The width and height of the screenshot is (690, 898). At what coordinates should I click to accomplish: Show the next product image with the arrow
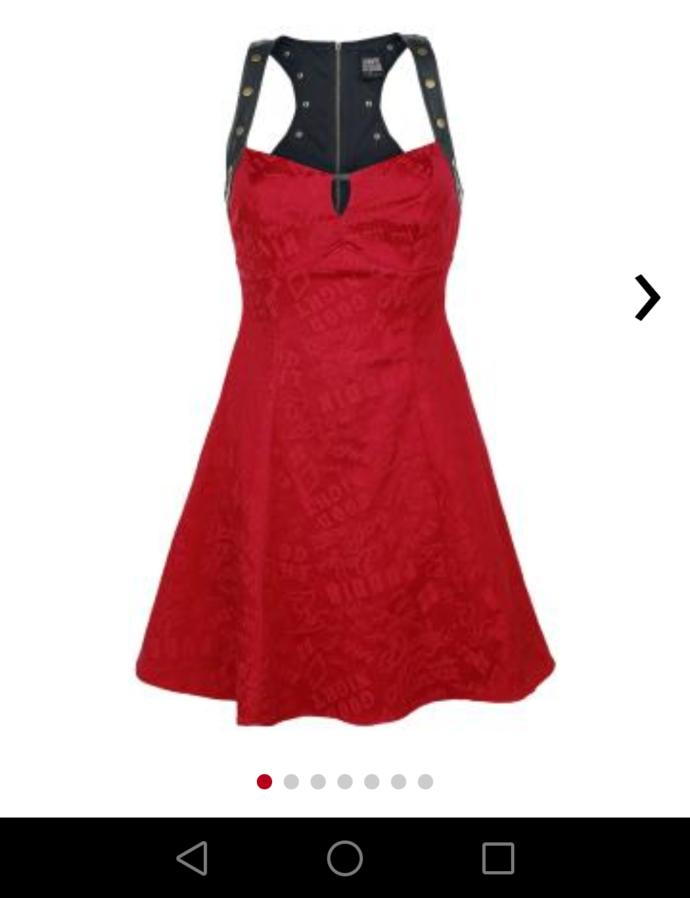pyautogui.click(x=647, y=297)
